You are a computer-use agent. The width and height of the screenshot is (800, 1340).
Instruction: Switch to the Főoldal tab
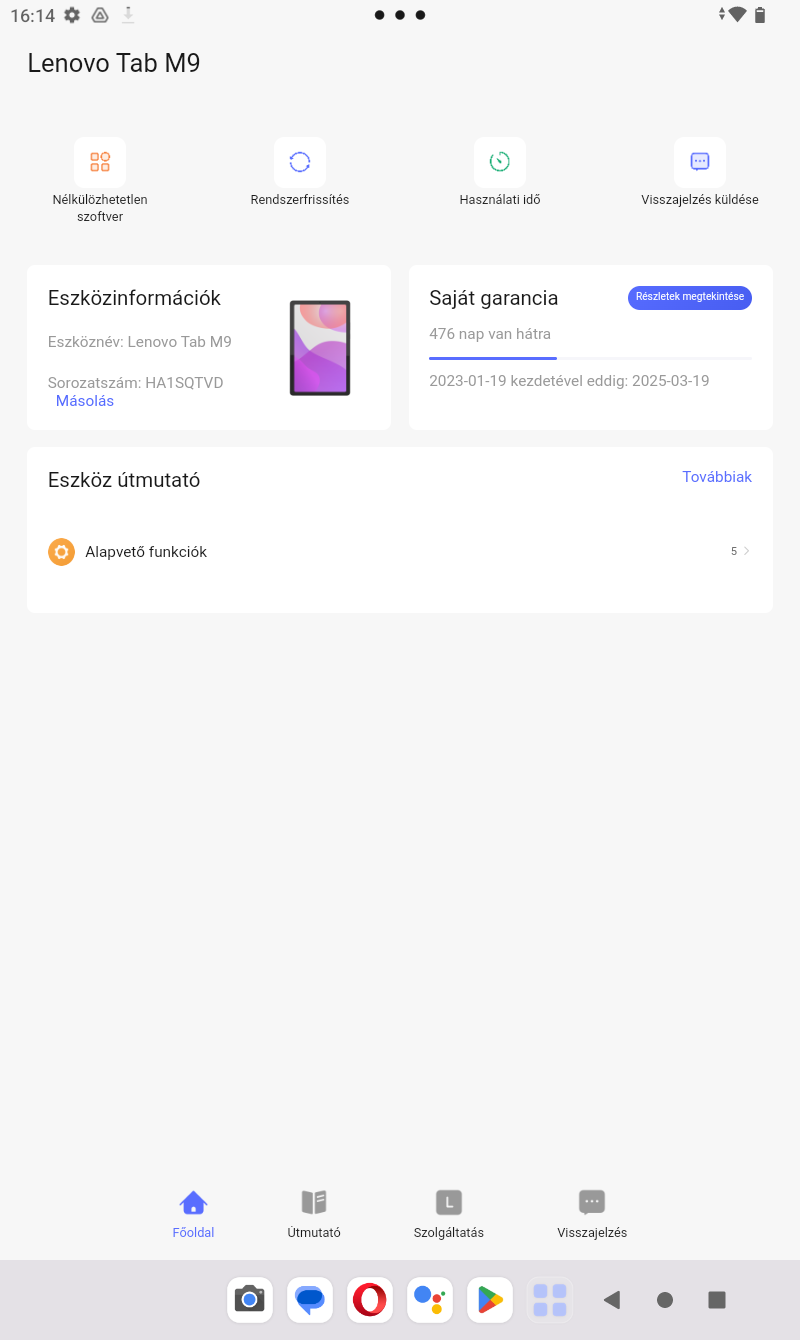click(193, 1215)
